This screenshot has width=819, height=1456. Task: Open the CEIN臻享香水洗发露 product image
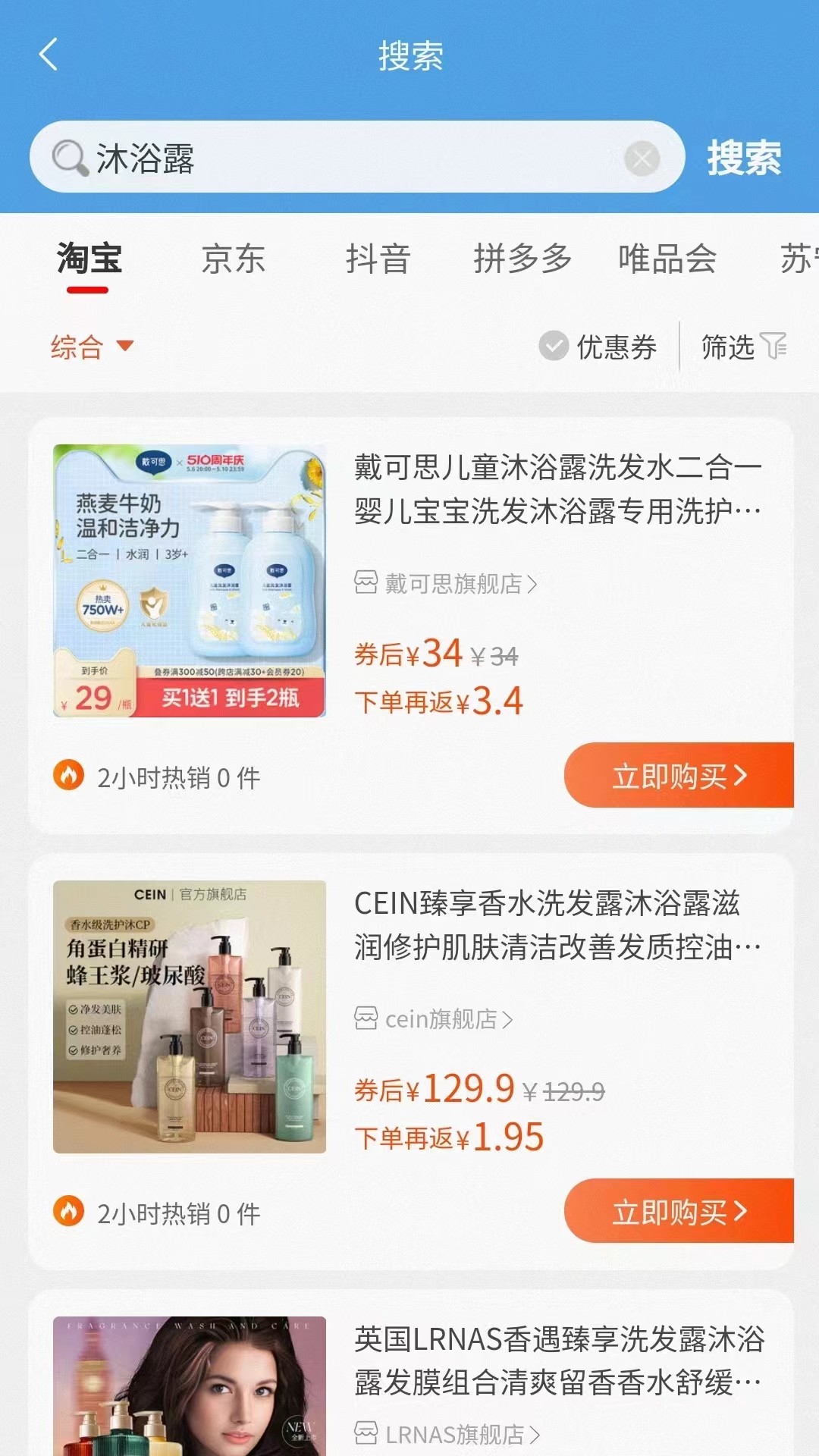coord(190,1017)
